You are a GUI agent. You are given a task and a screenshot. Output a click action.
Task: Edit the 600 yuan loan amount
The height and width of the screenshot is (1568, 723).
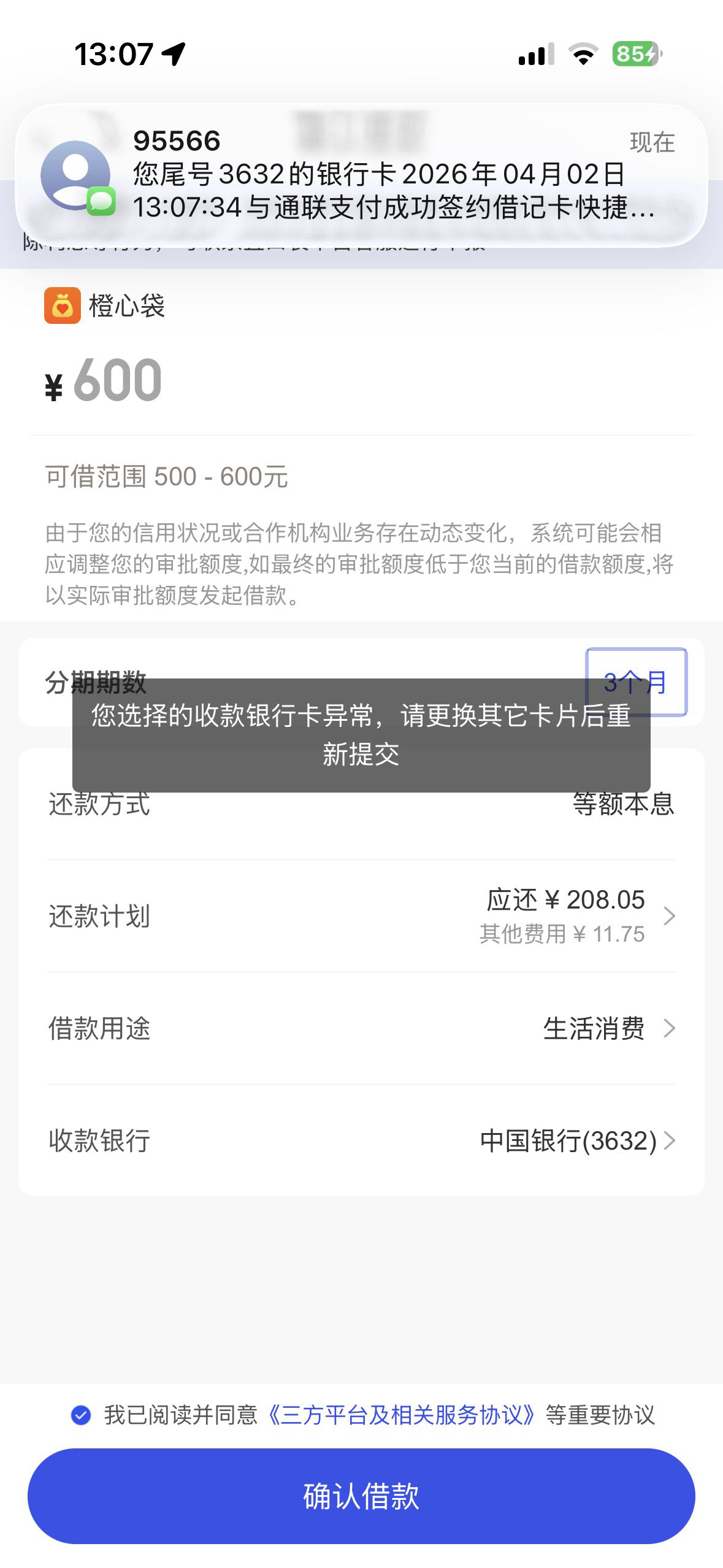[x=117, y=381]
